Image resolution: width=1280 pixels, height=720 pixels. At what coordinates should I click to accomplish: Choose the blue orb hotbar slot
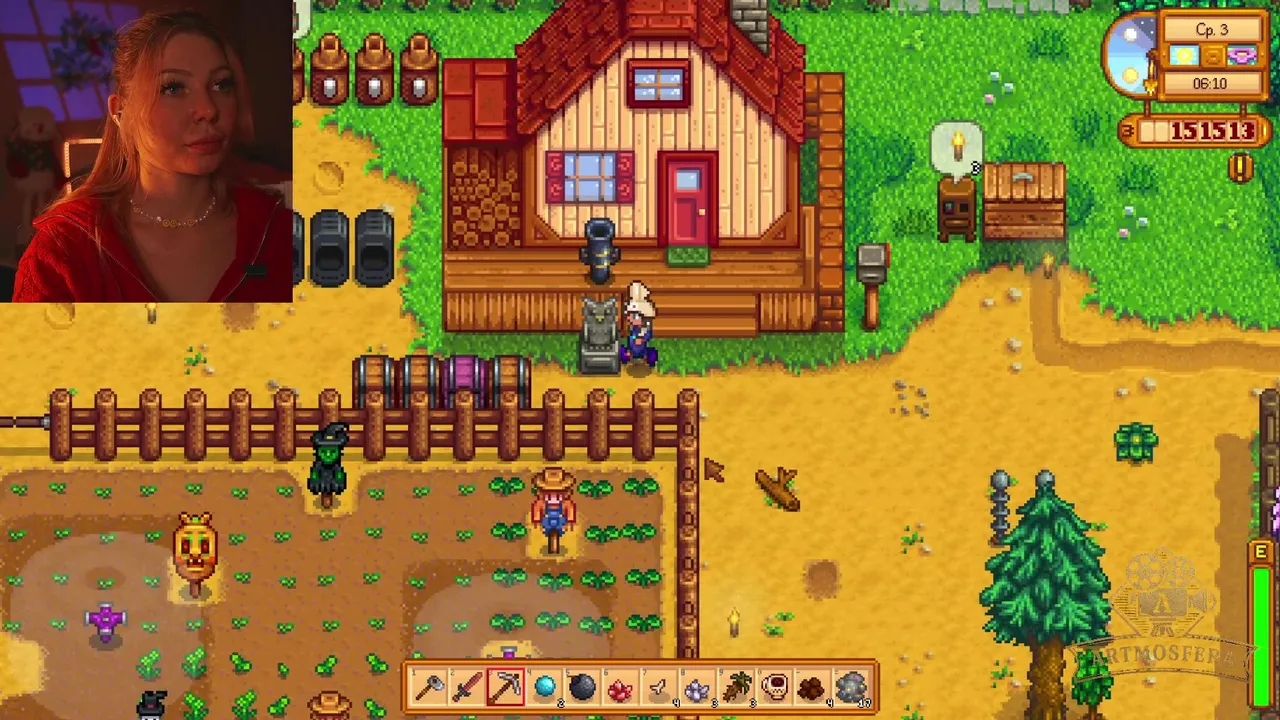point(544,688)
